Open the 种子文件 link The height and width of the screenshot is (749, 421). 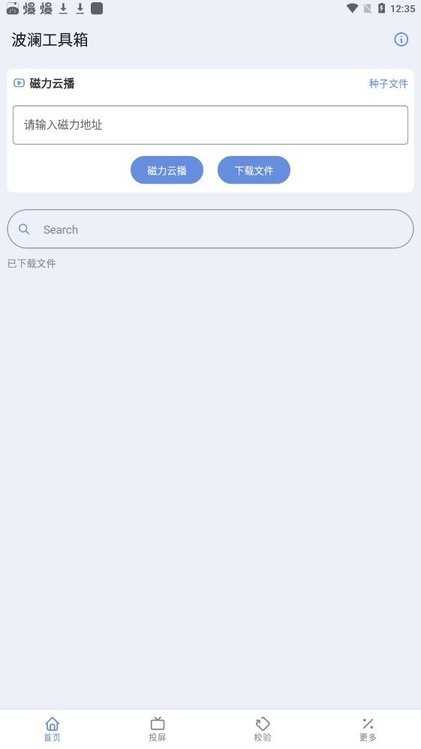tap(388, 84)
